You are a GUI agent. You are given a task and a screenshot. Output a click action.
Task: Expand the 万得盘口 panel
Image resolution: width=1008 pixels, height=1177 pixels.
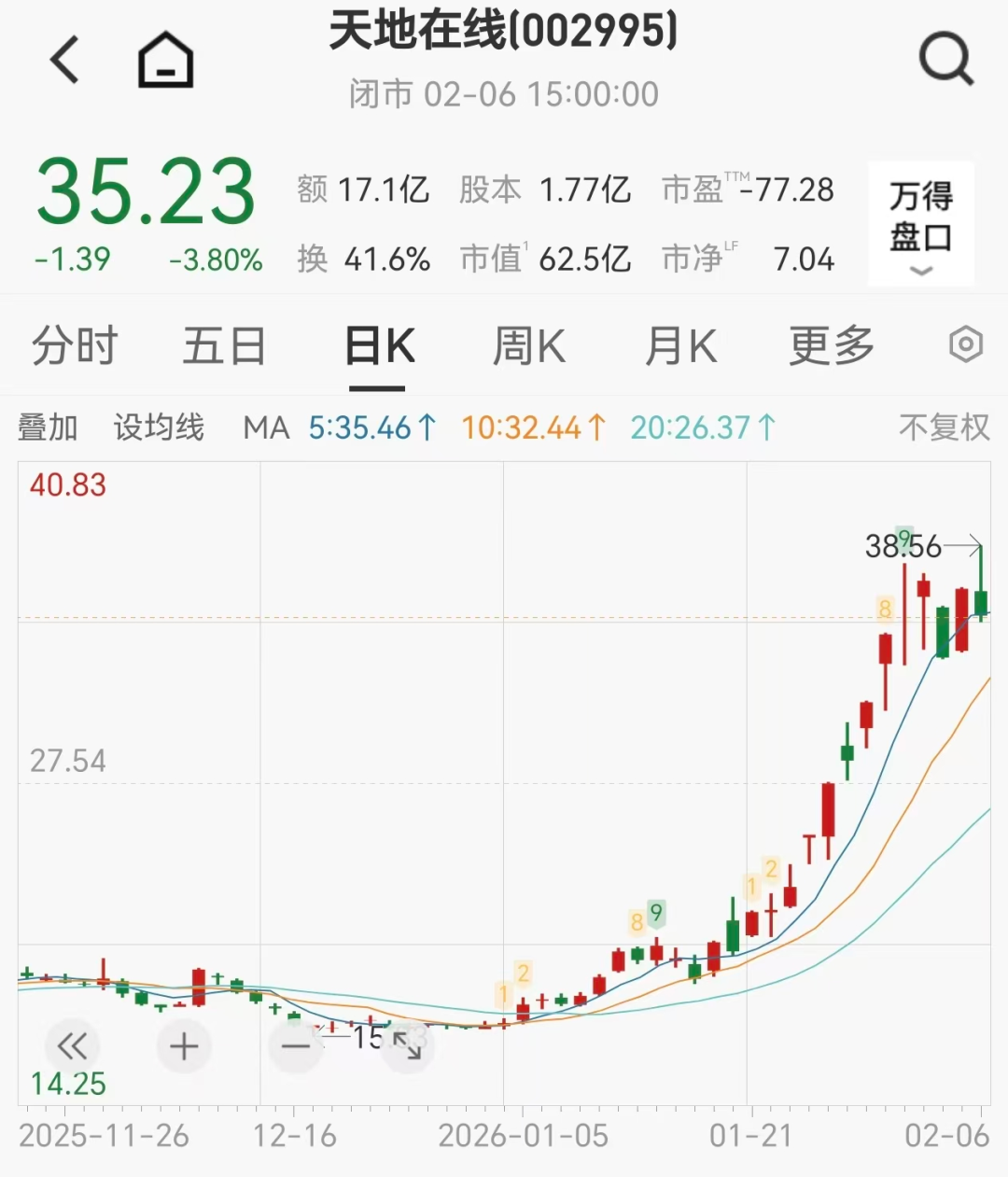(920, 223)
